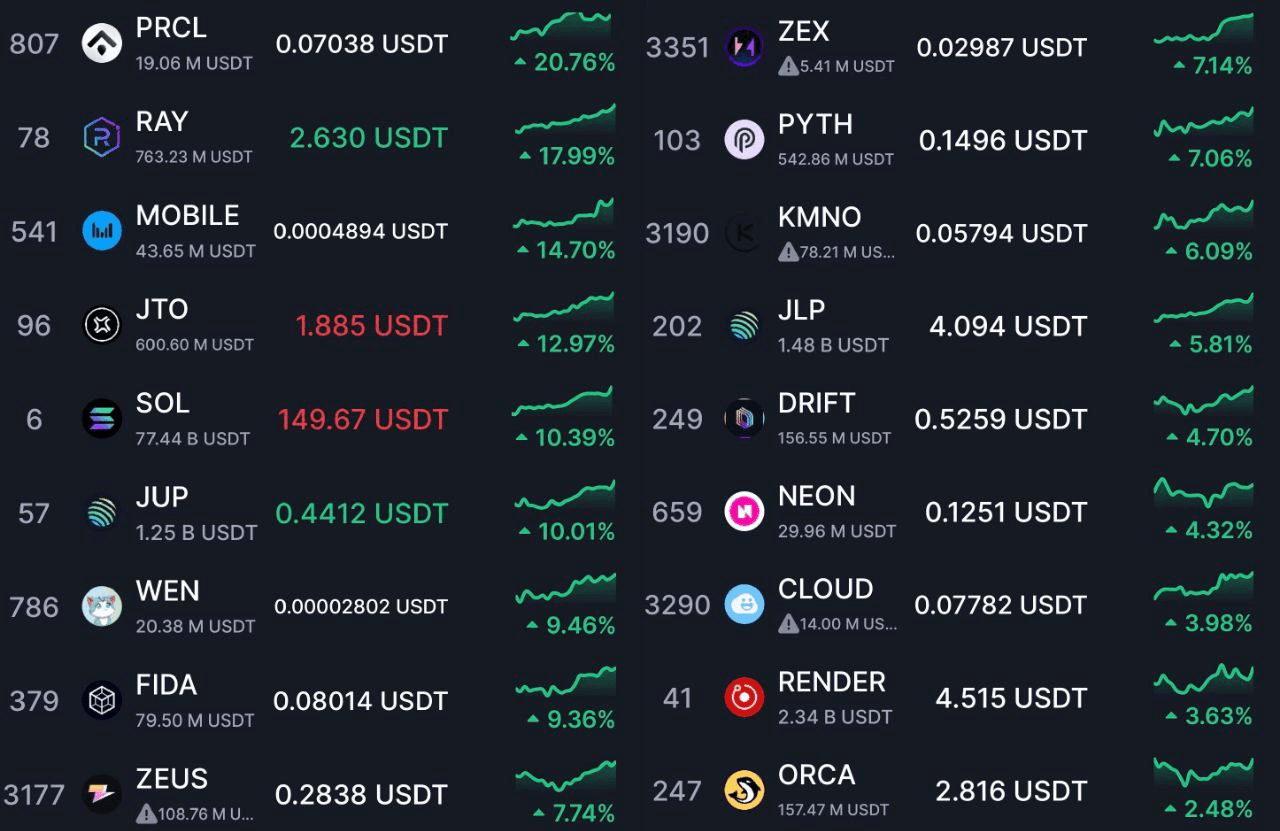
Task: Open the ZEUS listing
Action: [172, 780]
